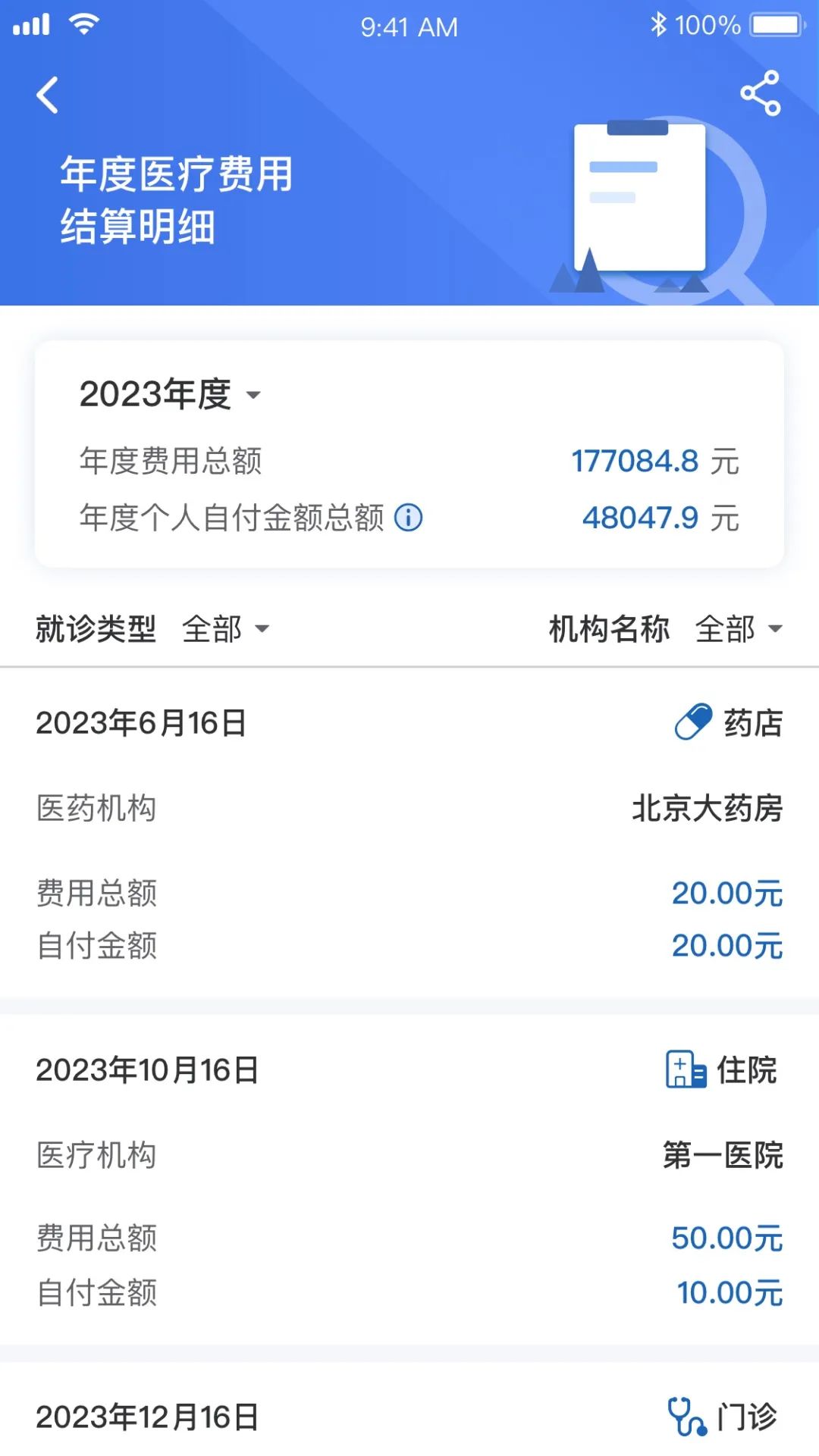The image size is (819, 1456).
Task: Open the 2023年12月16日 门诊 record
Action: tap(409, 1416)
